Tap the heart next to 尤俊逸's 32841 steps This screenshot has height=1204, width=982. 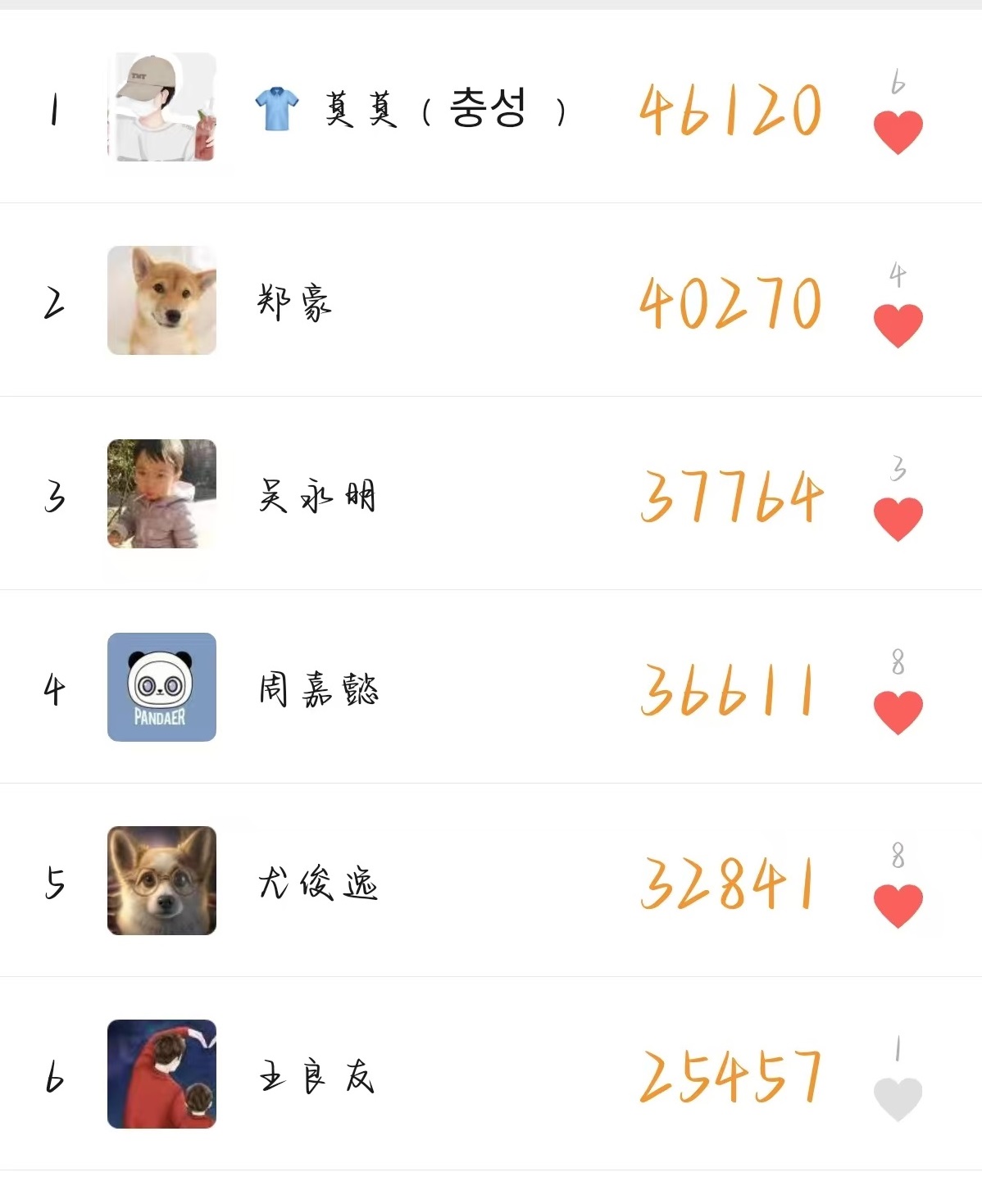click(898, 905)
